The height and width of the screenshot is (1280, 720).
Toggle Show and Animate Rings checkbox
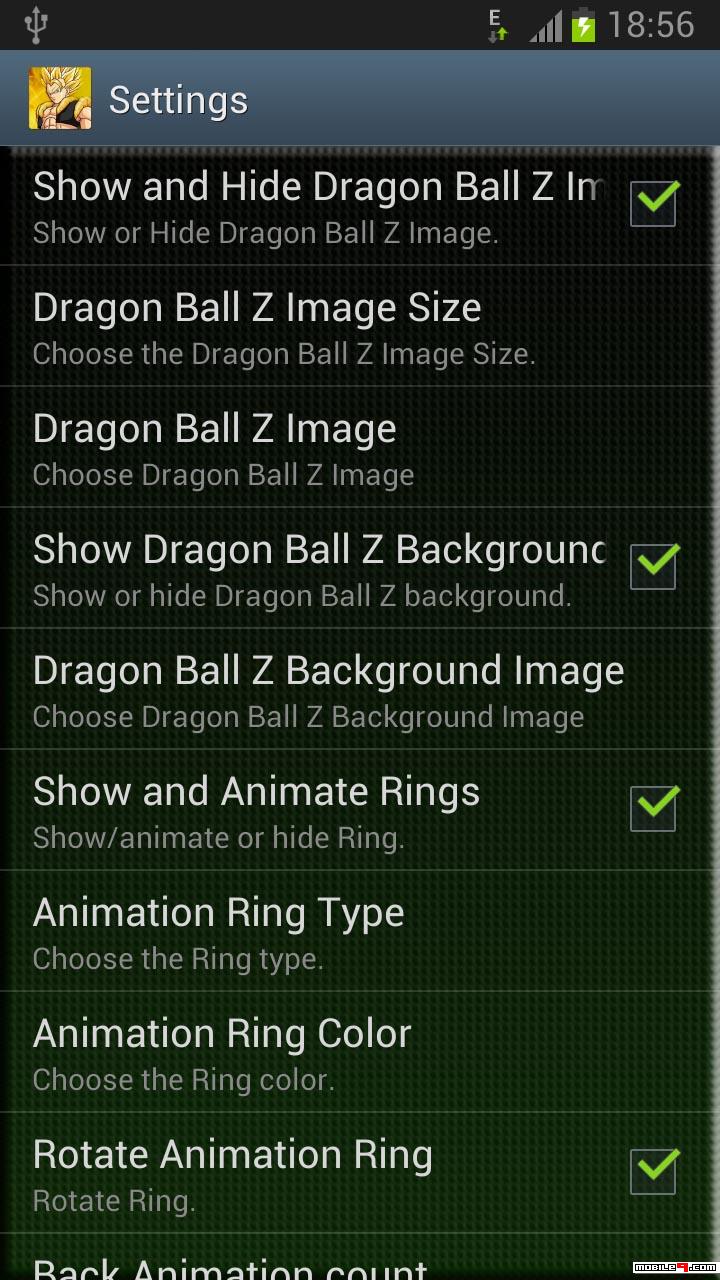(653, 809)
